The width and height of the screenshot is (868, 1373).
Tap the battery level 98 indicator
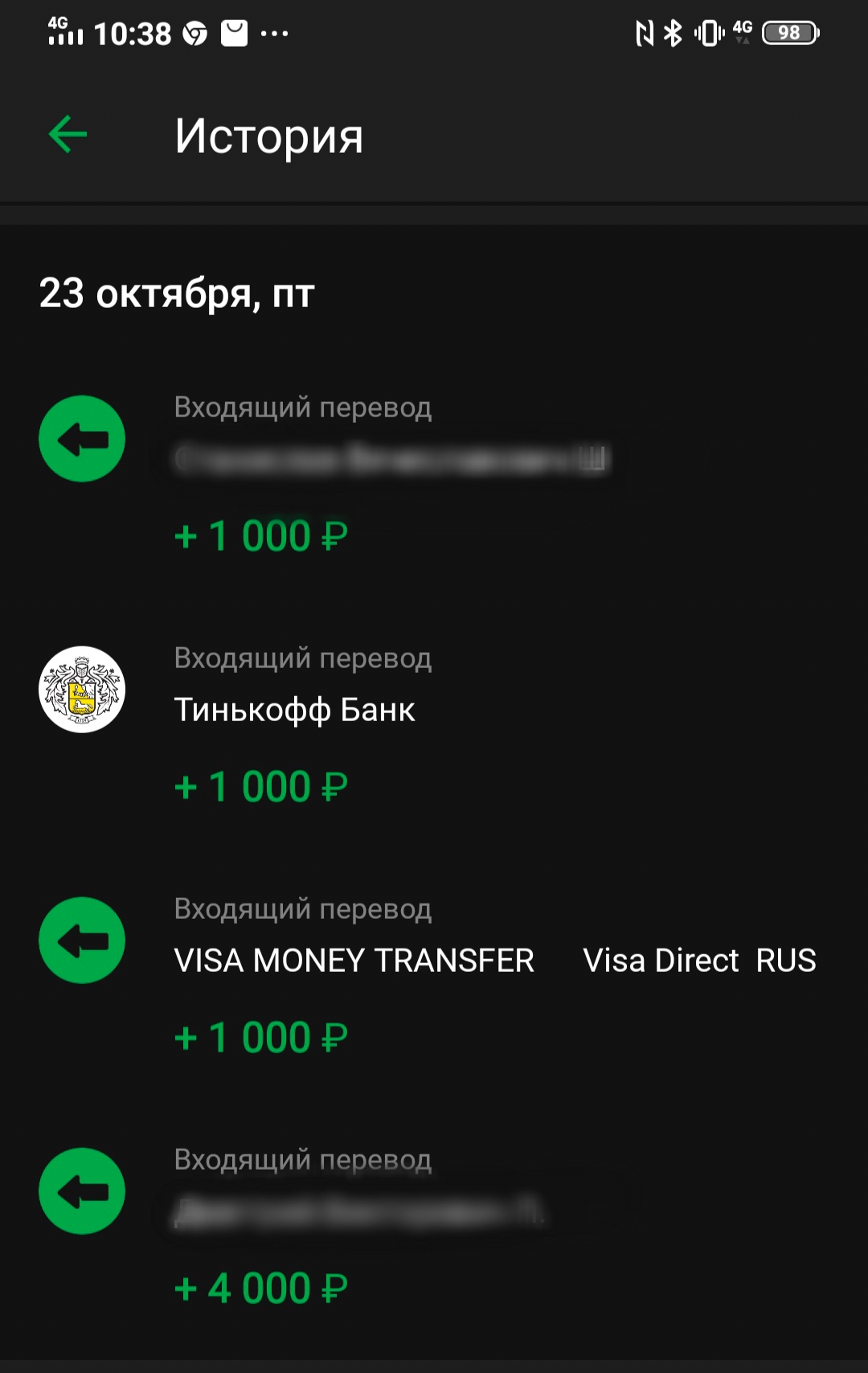click(x=789, y=32)
